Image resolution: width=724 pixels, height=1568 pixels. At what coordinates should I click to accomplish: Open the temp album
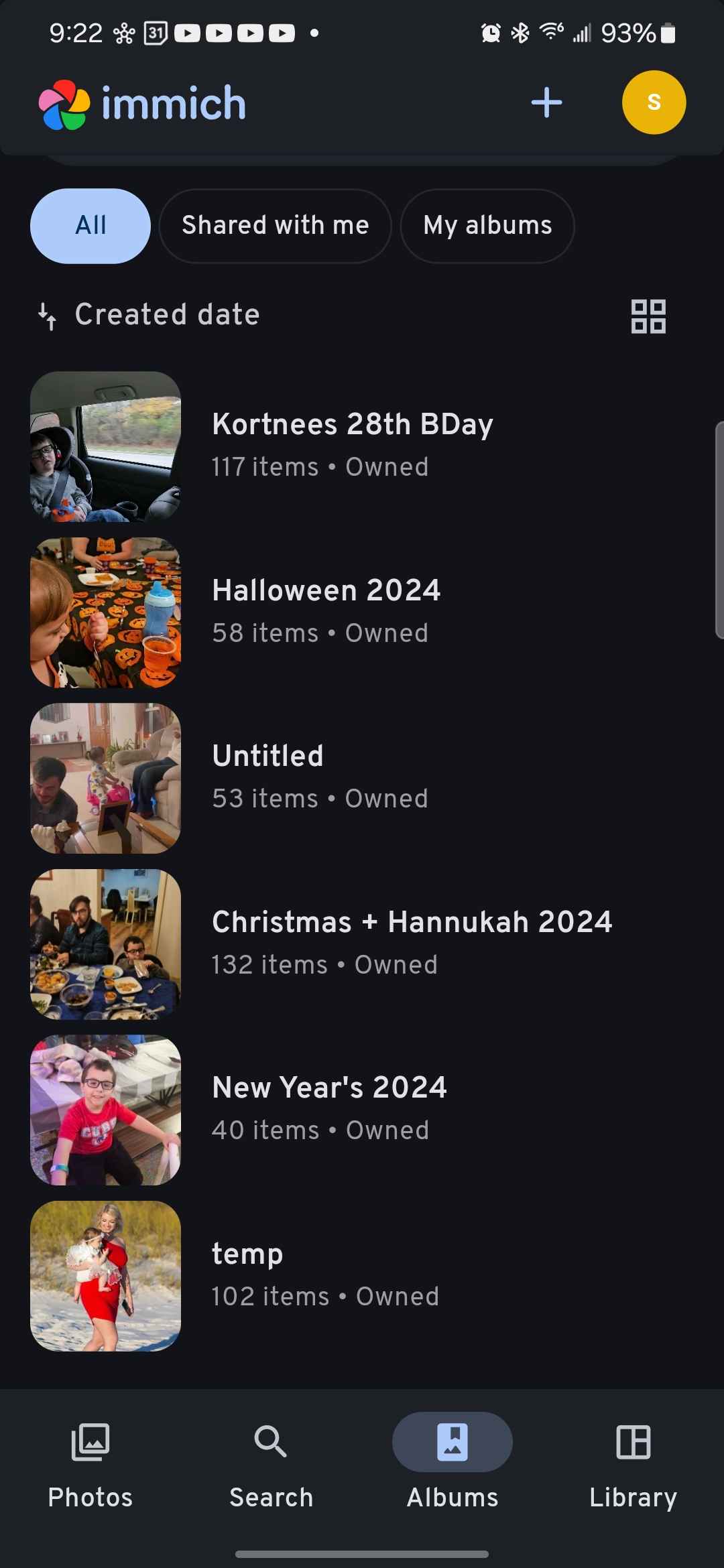[248, 1275]
